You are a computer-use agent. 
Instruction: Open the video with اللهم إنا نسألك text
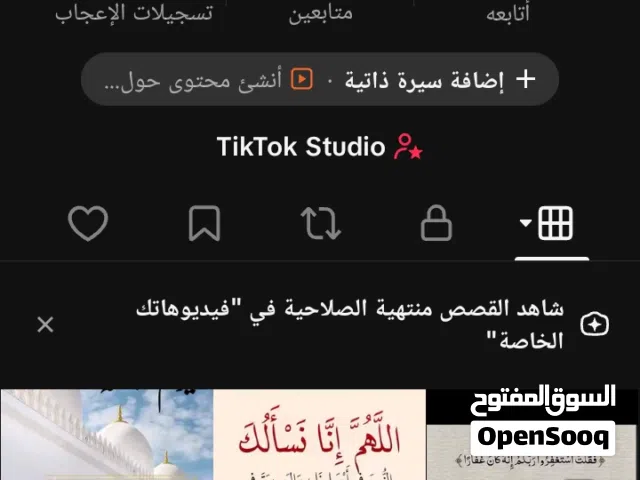320,436
